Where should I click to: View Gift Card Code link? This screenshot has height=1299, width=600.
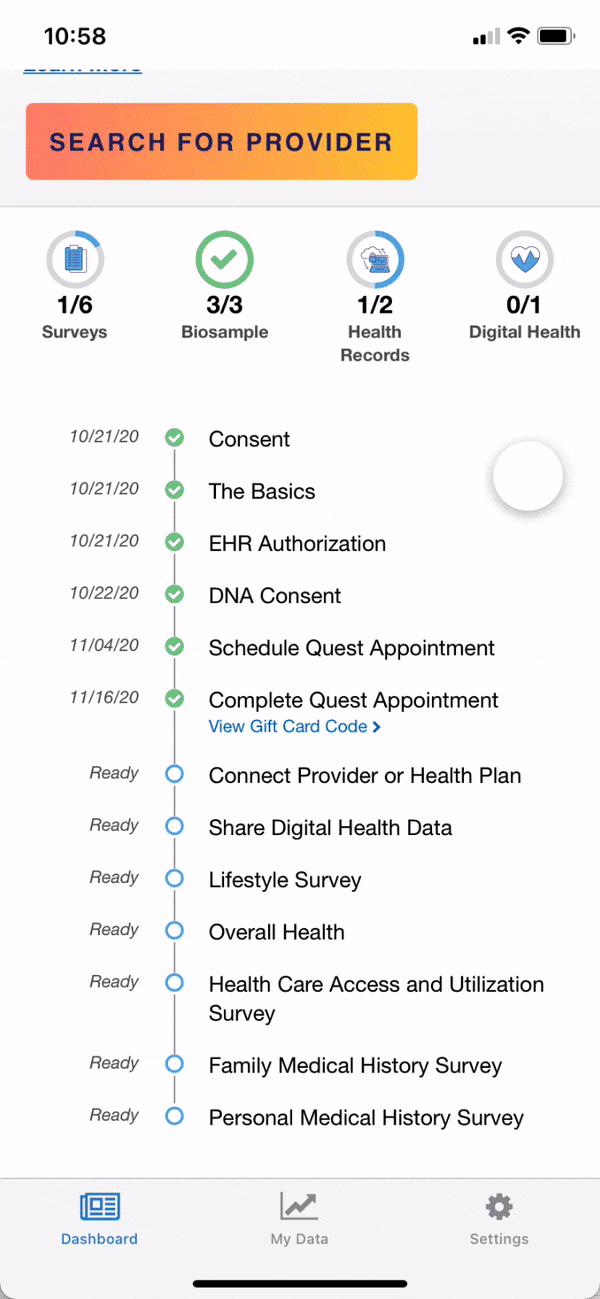[294, 727]
